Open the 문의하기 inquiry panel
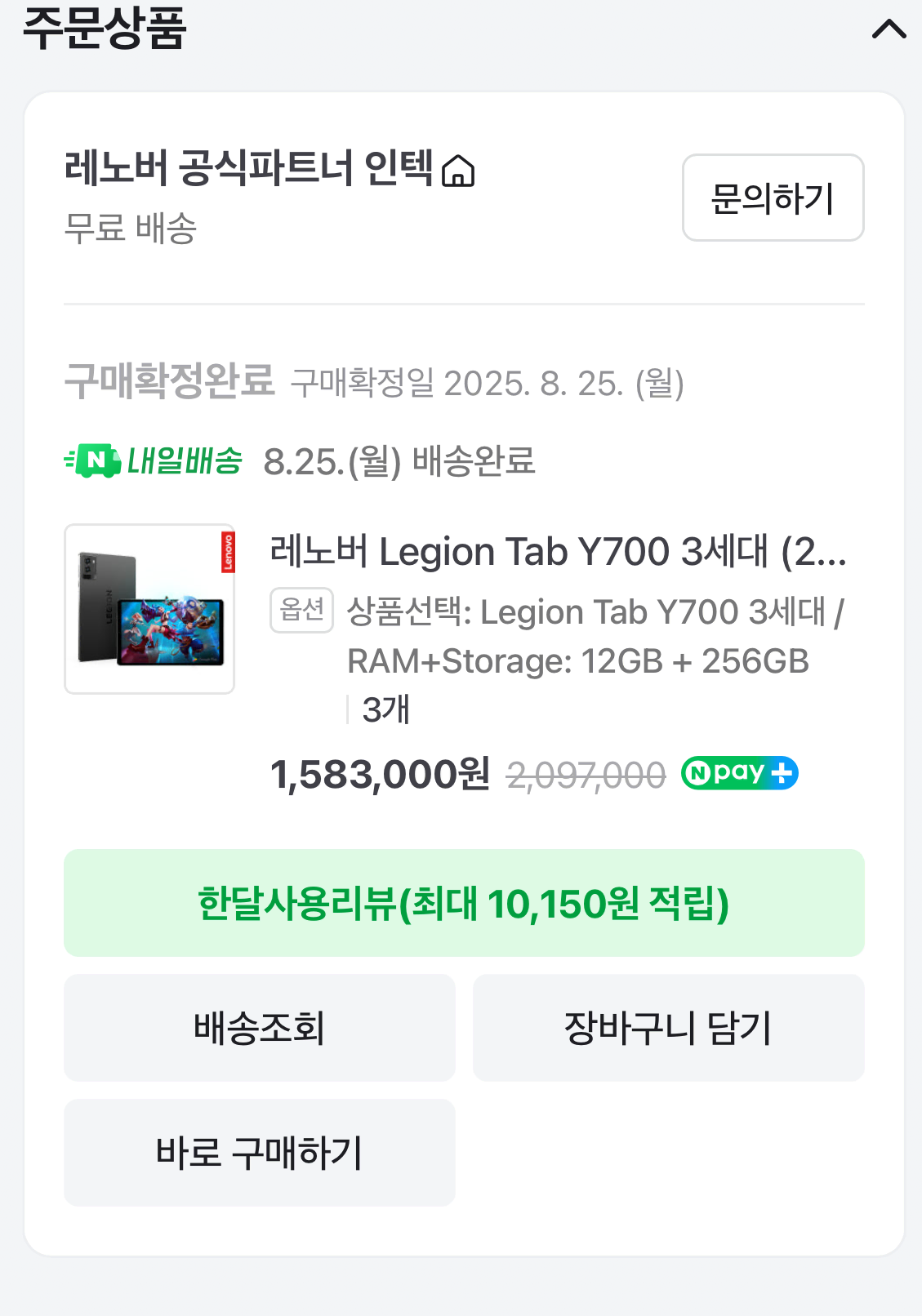 (x=773, y=198)
